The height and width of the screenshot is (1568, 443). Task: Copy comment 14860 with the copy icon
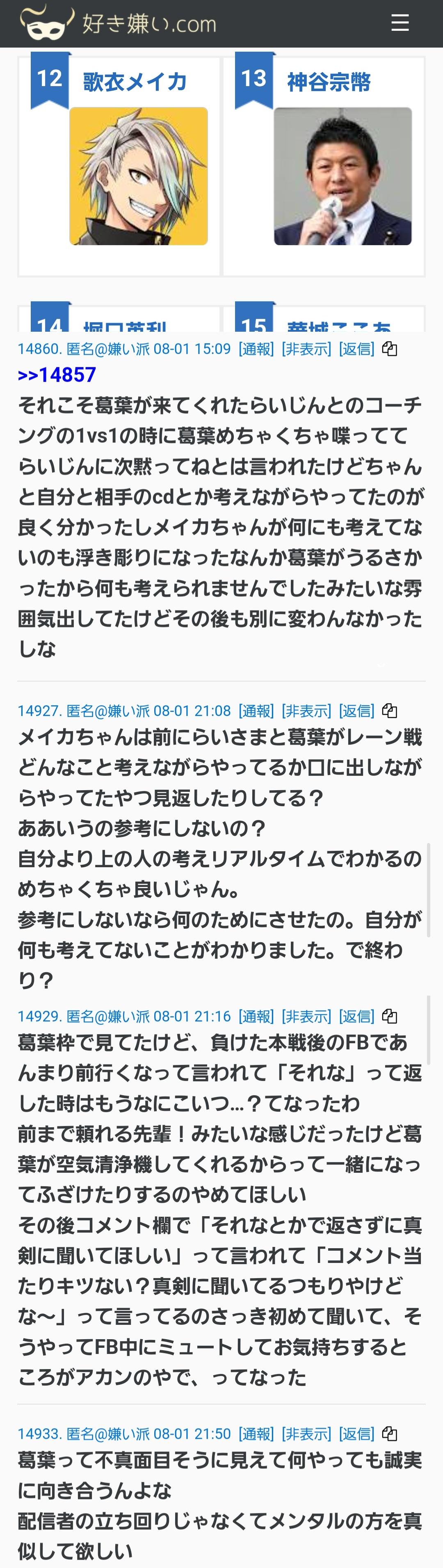click(389, 349)
